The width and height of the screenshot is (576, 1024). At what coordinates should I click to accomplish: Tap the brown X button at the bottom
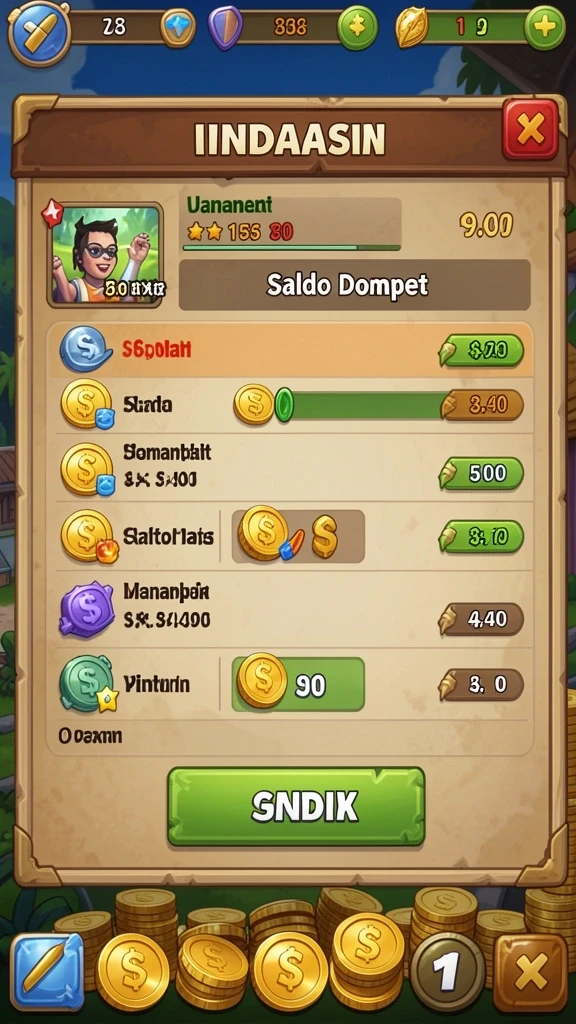click(530, 973)
